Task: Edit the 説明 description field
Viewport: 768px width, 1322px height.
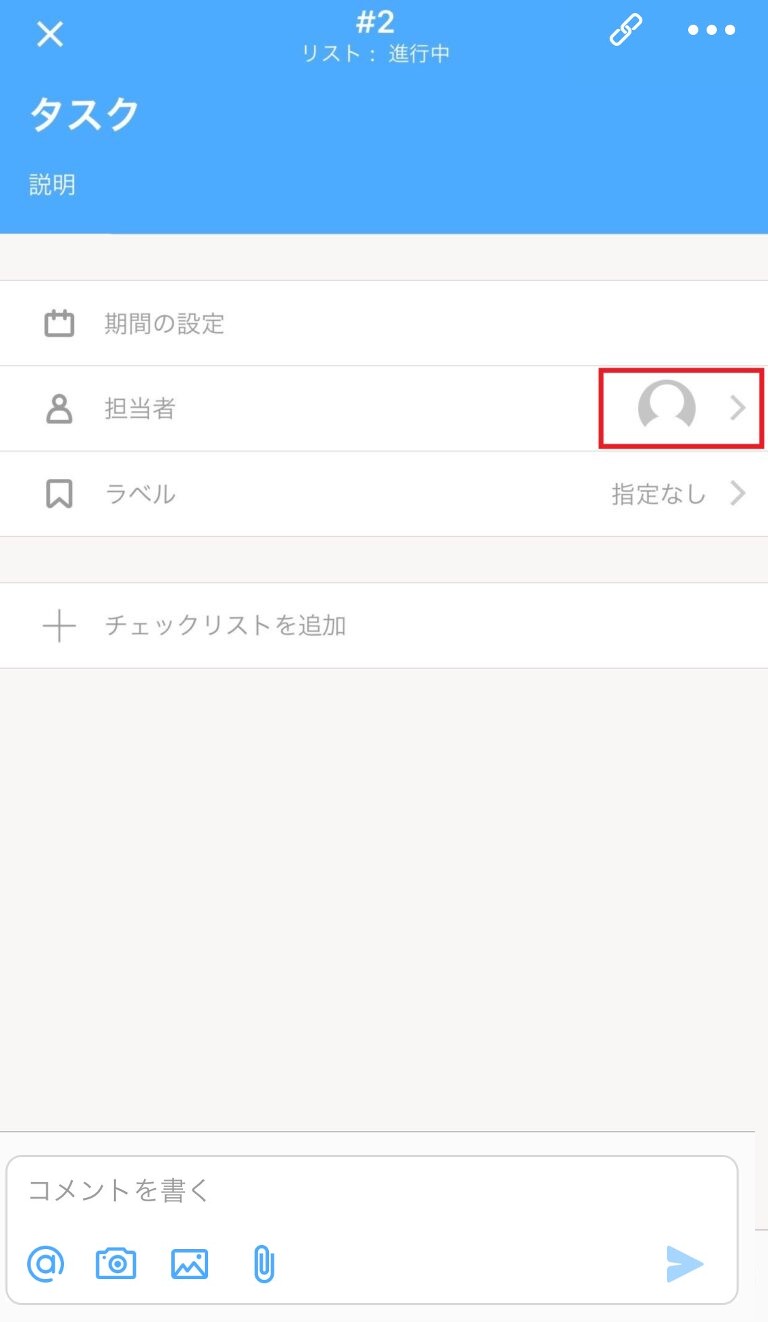Action: (x=52, y=185)
